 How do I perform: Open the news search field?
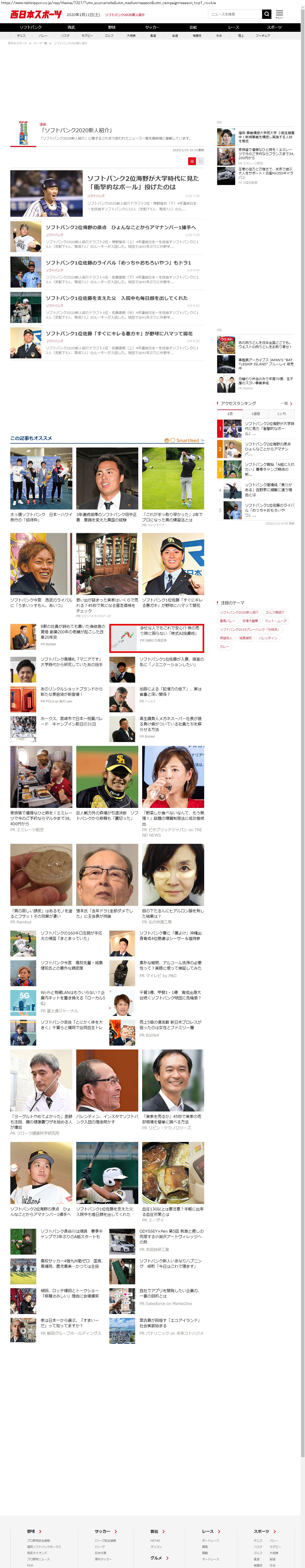pos(234,14)
